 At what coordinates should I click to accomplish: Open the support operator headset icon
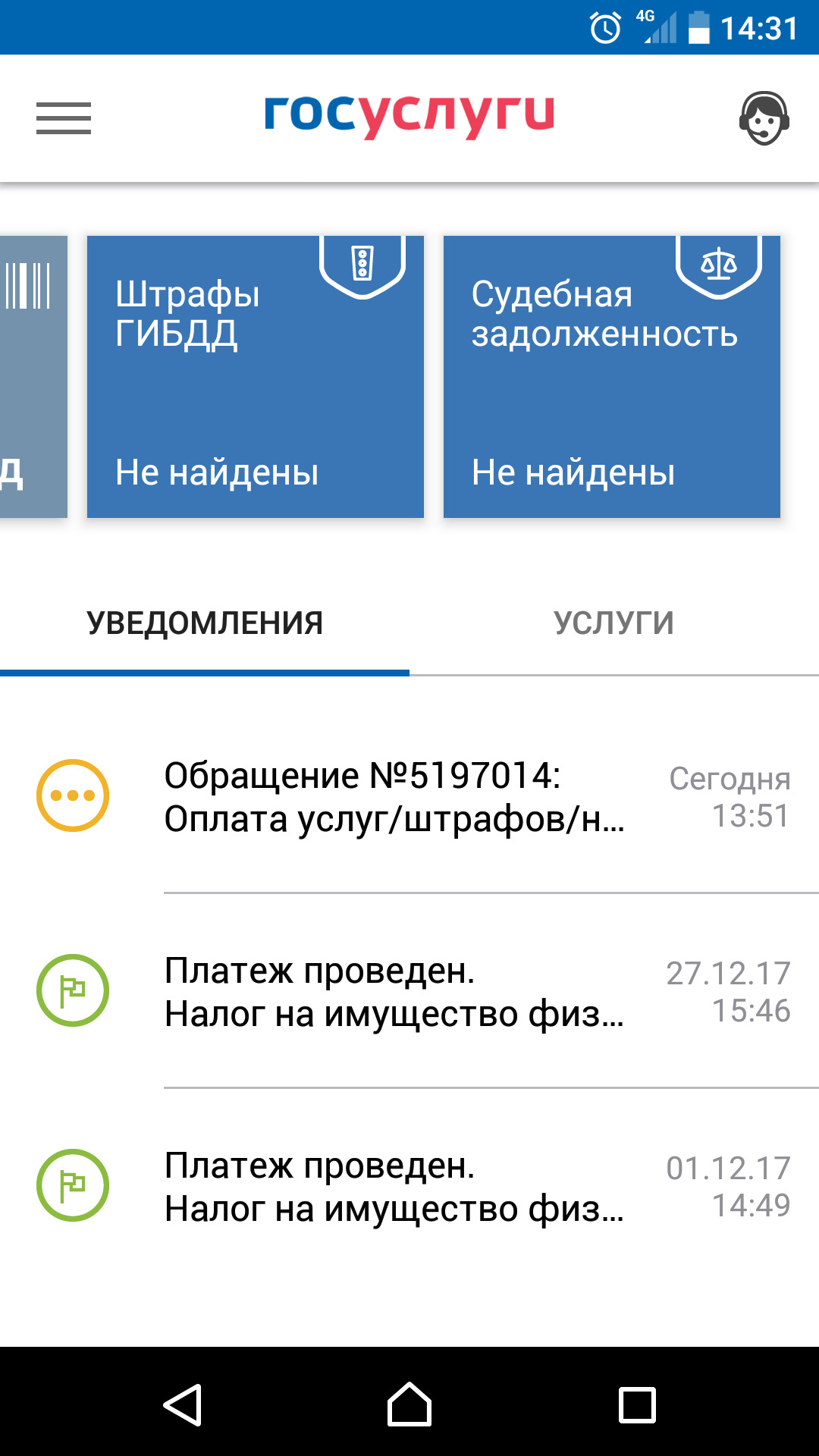pyautogui.click(x=764, y=118)
